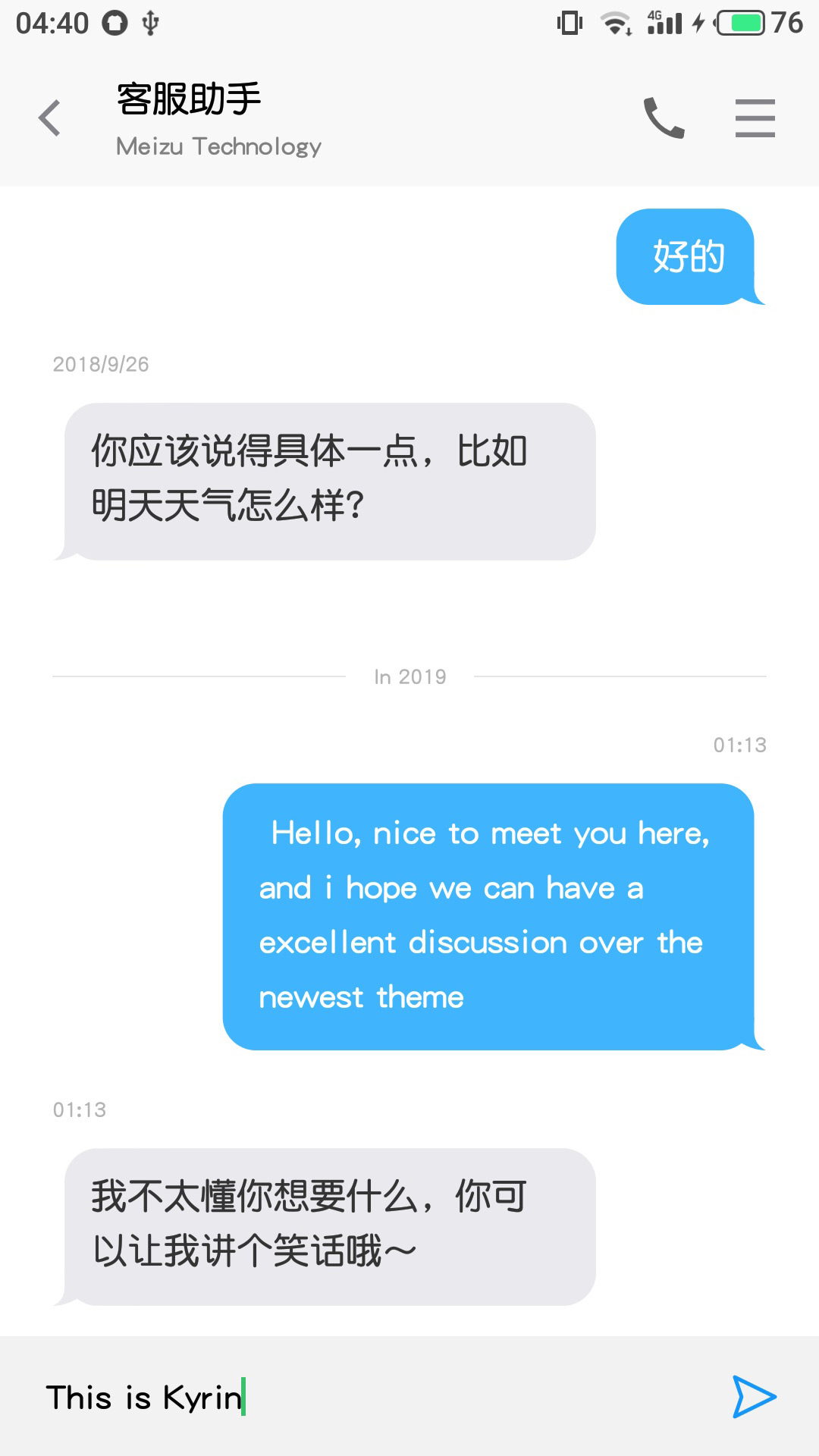This screenshot has width=819, height=1456.
Task: Go back from the chat
Action: [x=50, y=118]
